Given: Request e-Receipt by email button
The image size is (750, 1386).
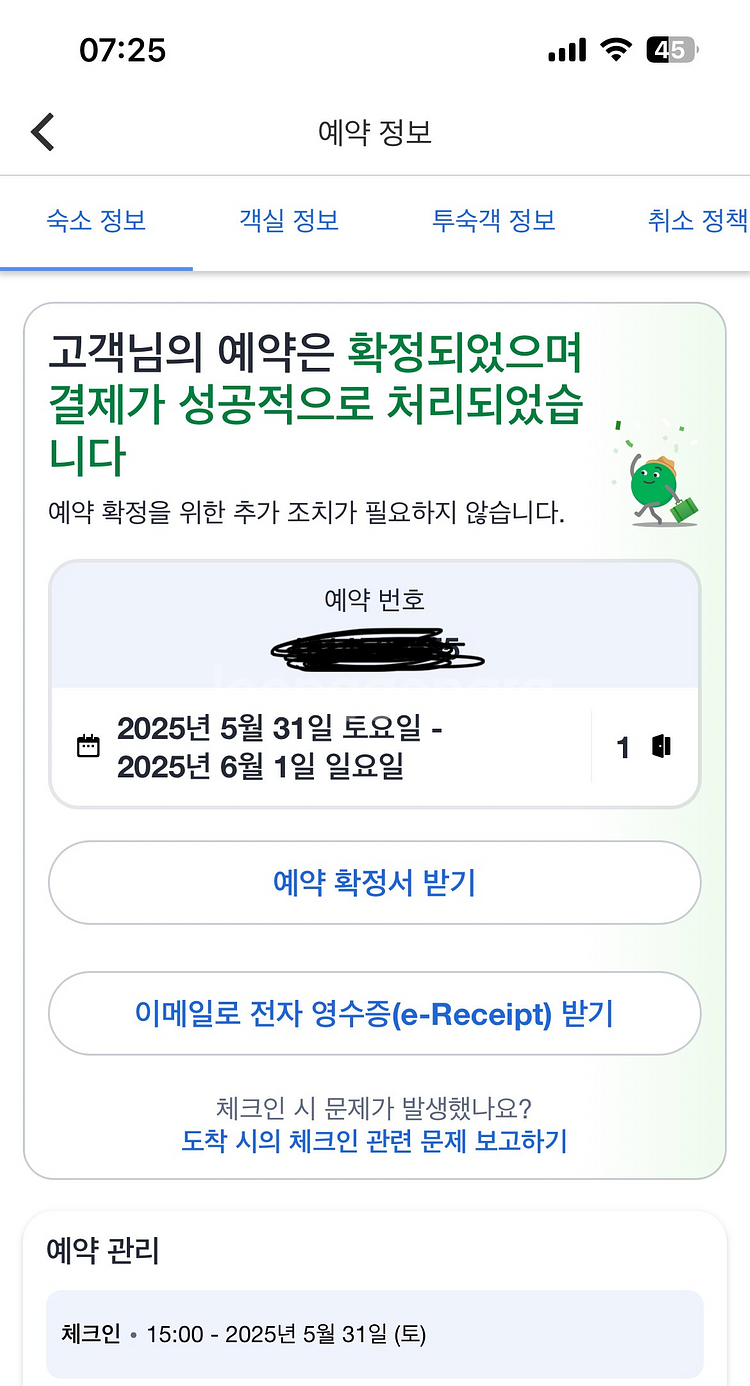Looking at the screenshot, I should pyautogui.click(x=375, y=1014).
